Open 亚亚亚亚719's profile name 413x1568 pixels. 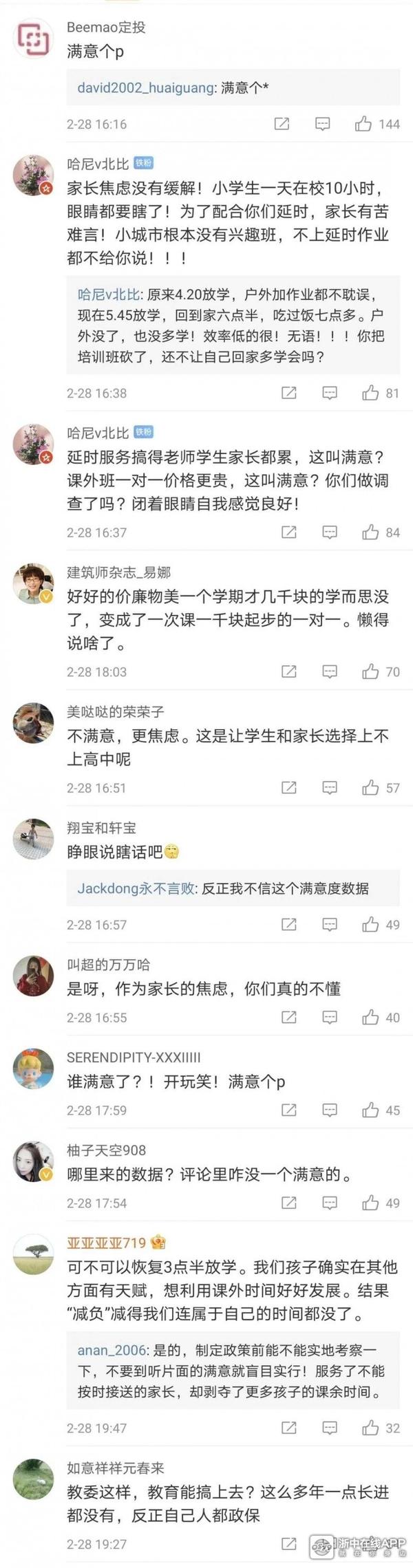tap(106, 1243)
